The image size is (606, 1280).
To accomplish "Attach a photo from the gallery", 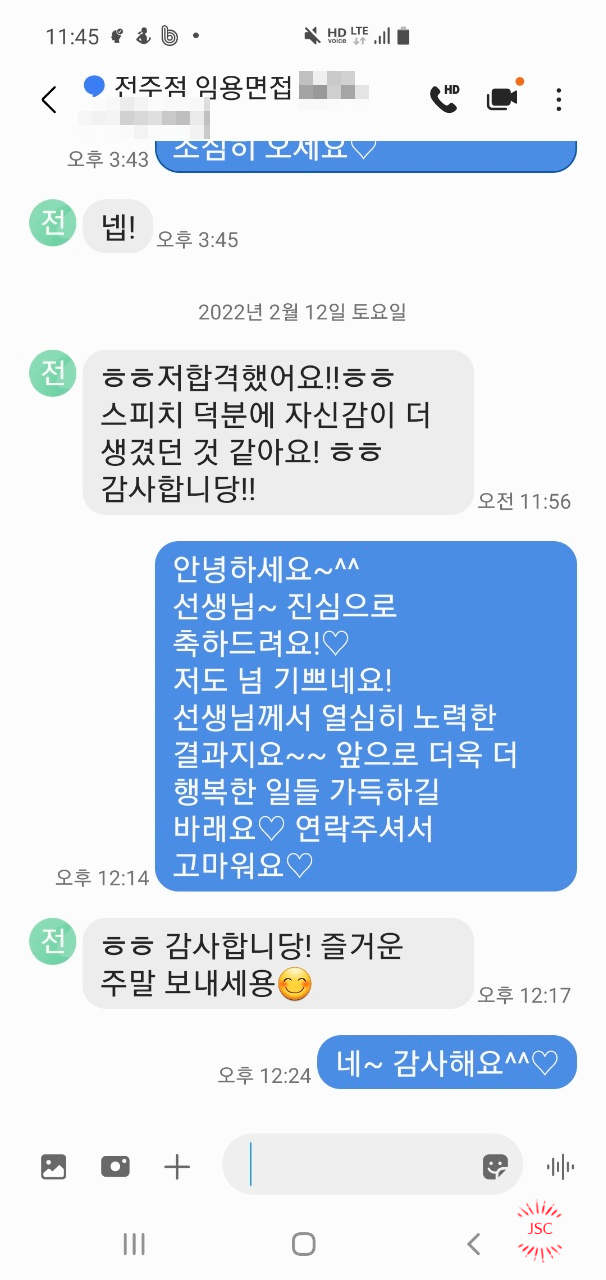I will 53,1166.
